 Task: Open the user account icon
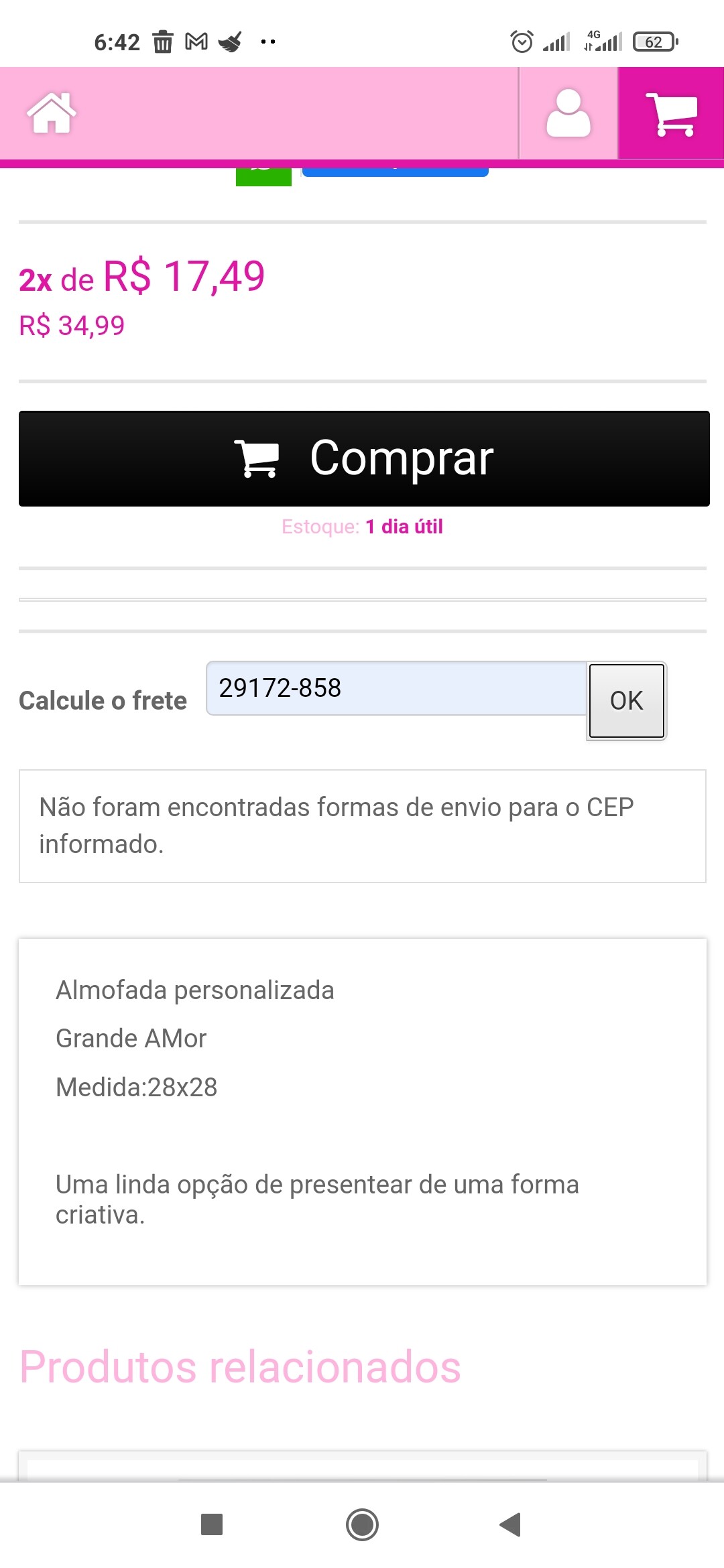click(568, 113)
